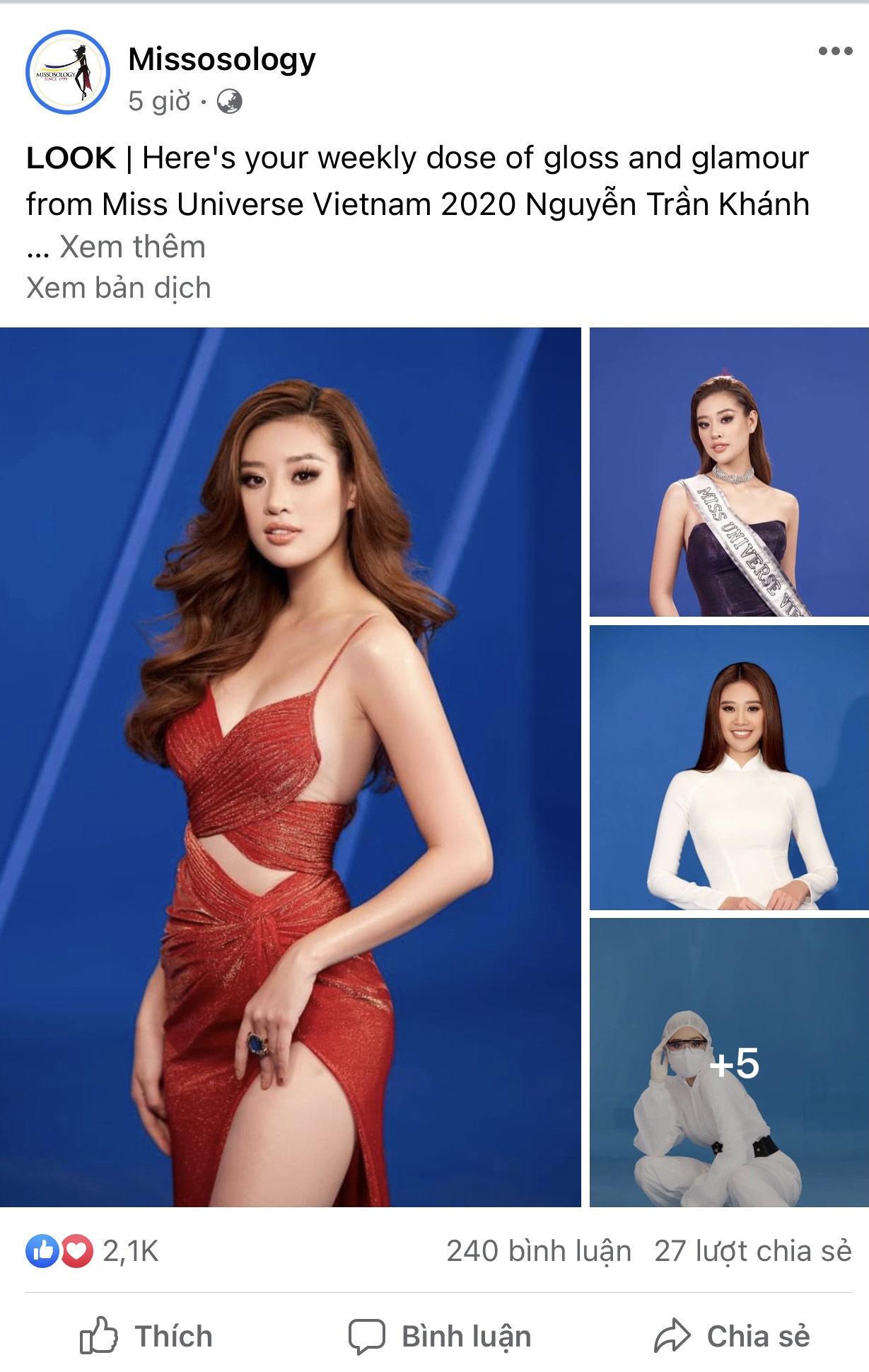Tap Bình luận to write a comment
The image size is (869, 1372).
tap(439, 1336)
